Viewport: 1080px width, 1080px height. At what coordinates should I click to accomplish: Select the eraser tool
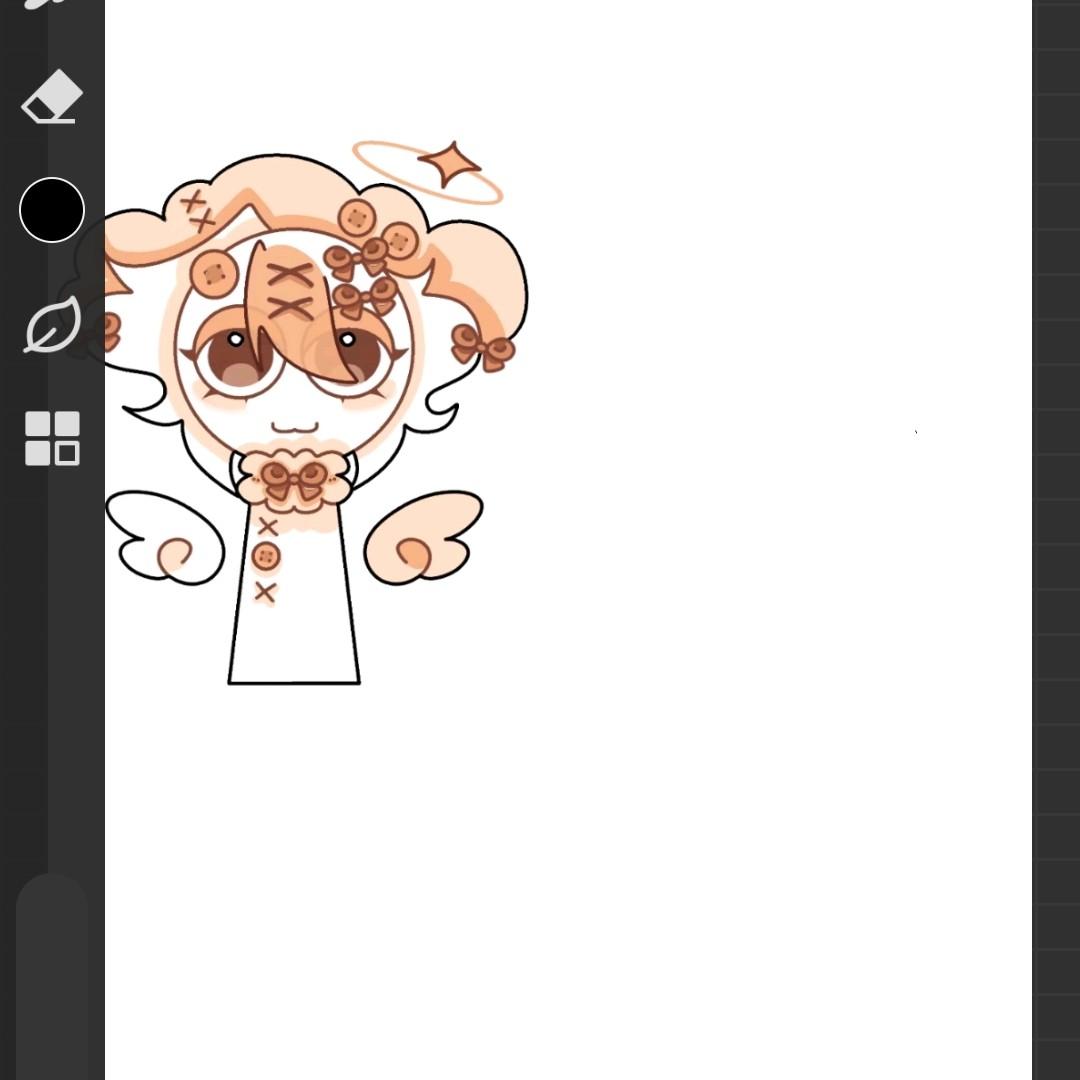[52, 97]
